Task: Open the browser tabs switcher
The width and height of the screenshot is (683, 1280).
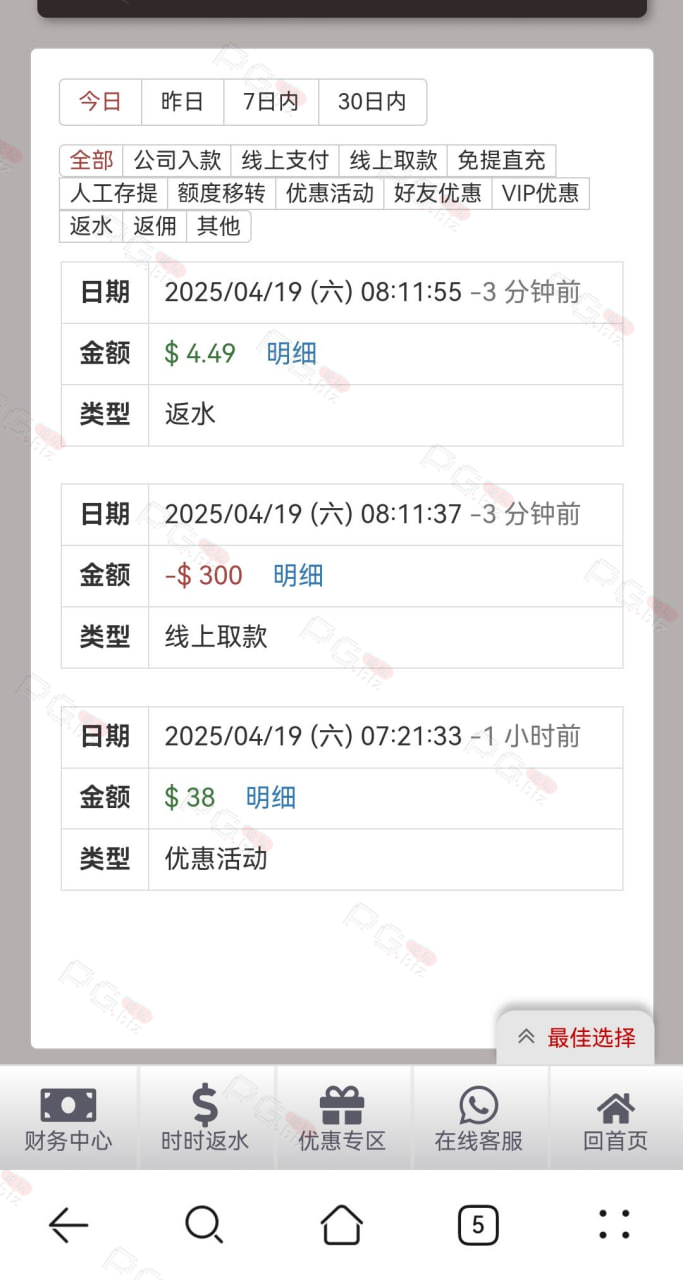Action: tap(478, 1225)
